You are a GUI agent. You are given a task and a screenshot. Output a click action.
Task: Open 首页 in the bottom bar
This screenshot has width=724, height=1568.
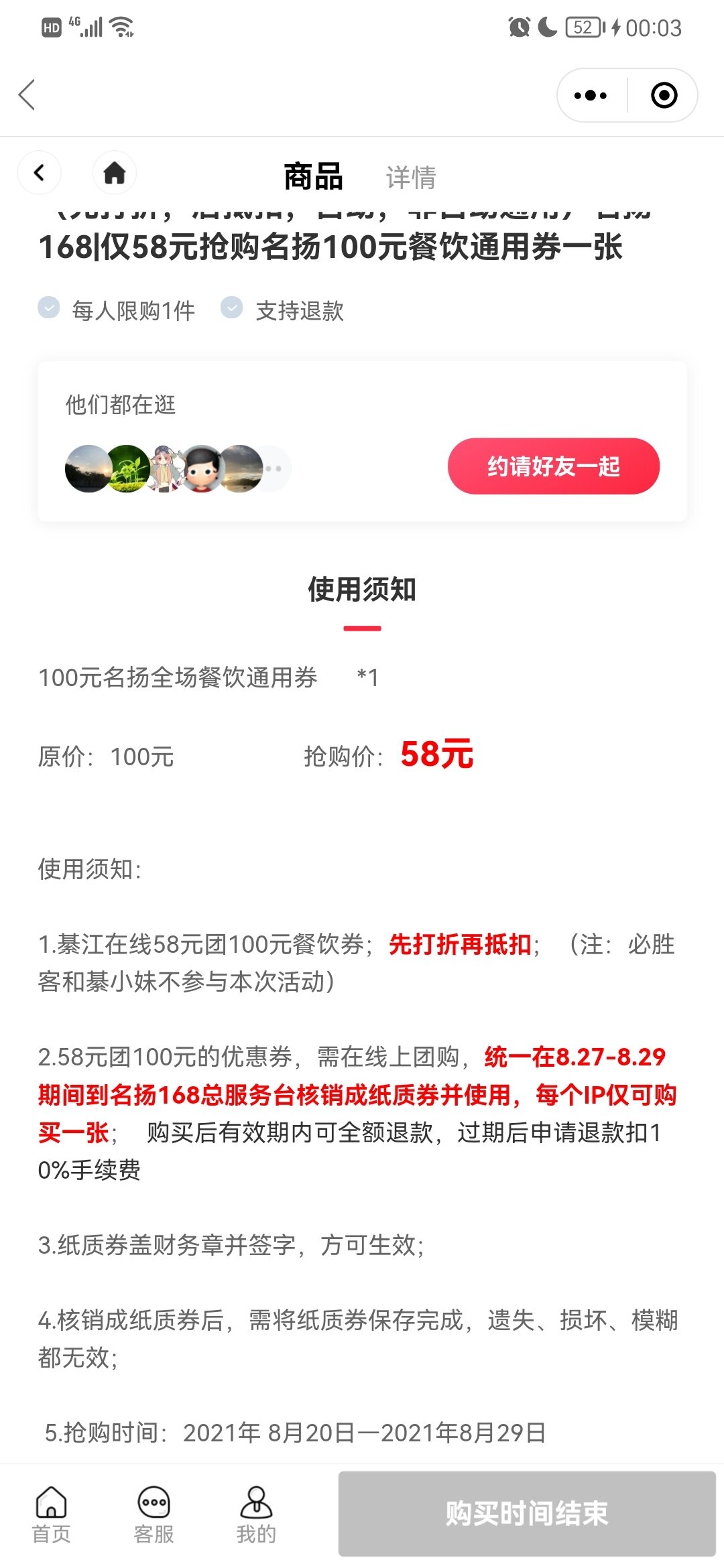[x=51, y=1515]
